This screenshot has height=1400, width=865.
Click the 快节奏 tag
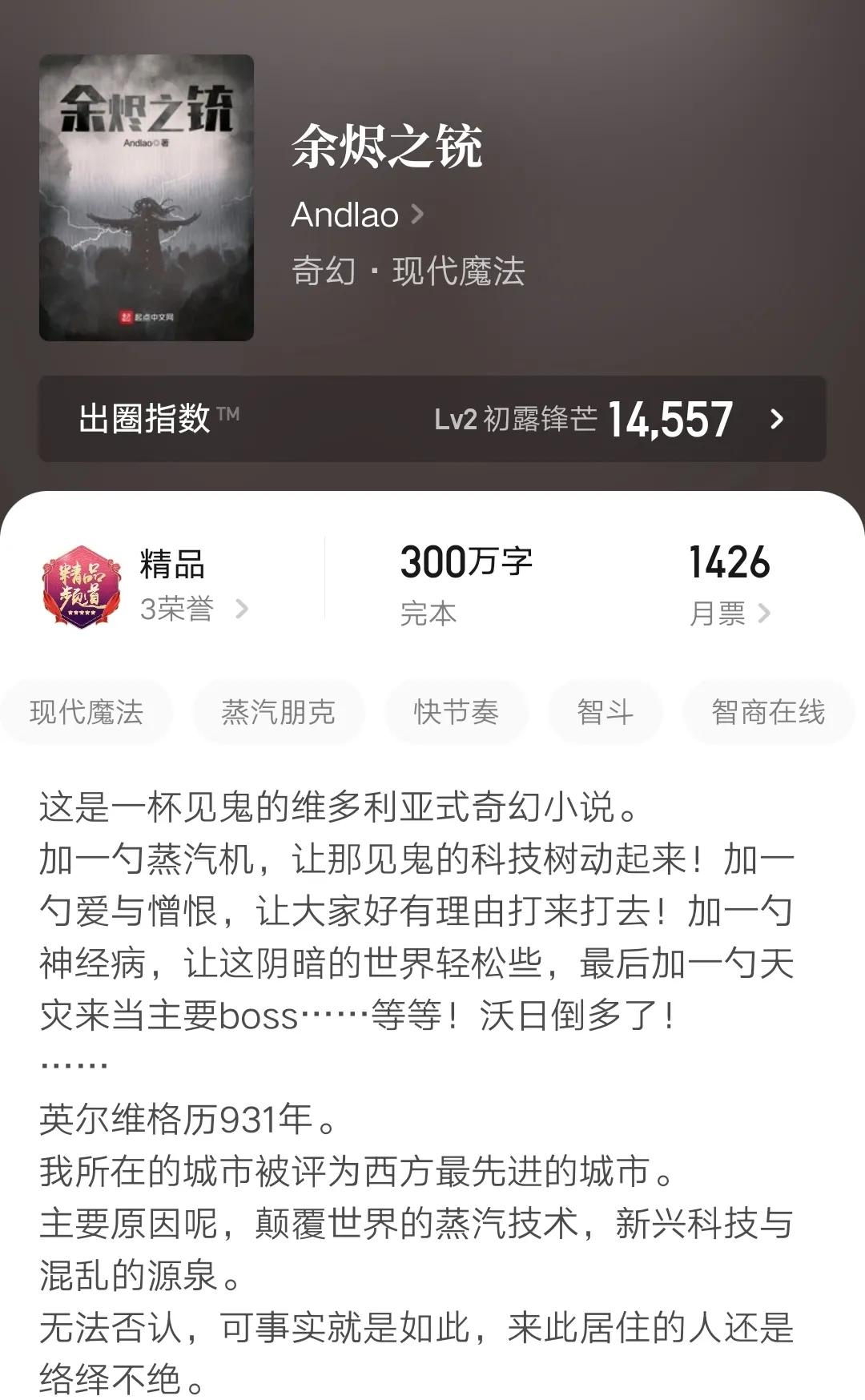[x=457, y=711]
